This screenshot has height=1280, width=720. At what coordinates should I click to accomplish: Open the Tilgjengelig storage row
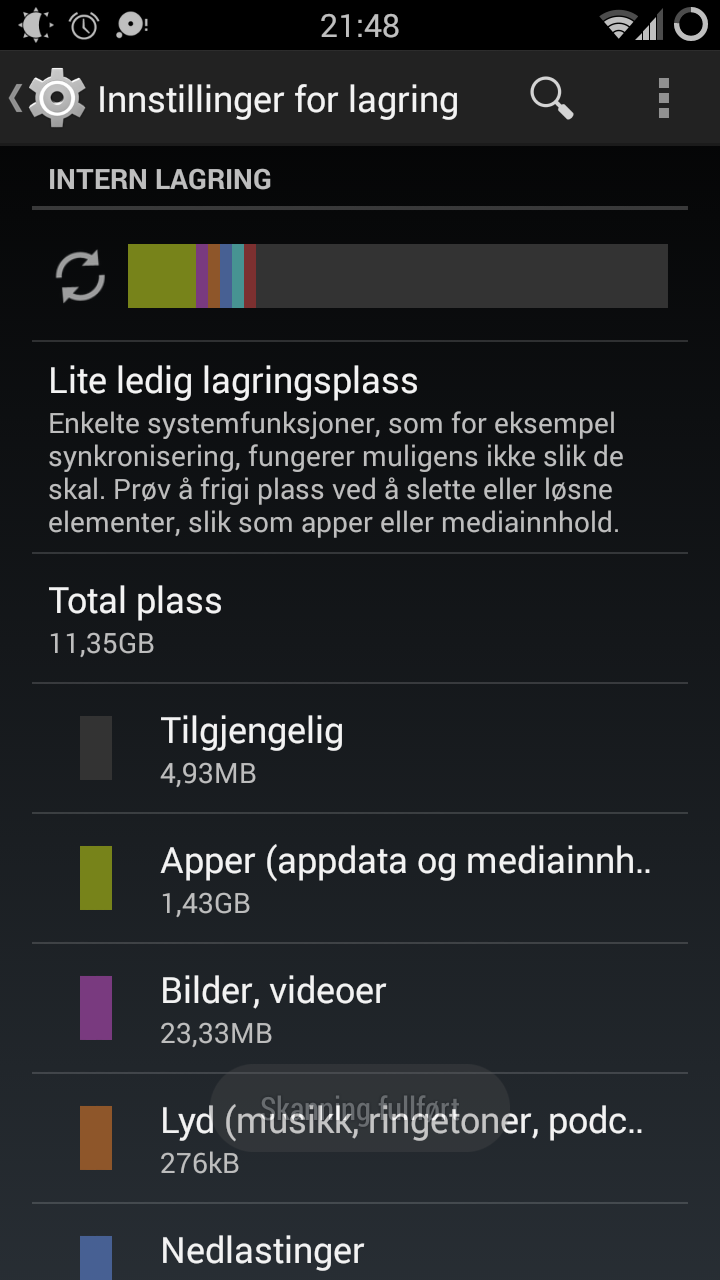(x=360, y=748)
